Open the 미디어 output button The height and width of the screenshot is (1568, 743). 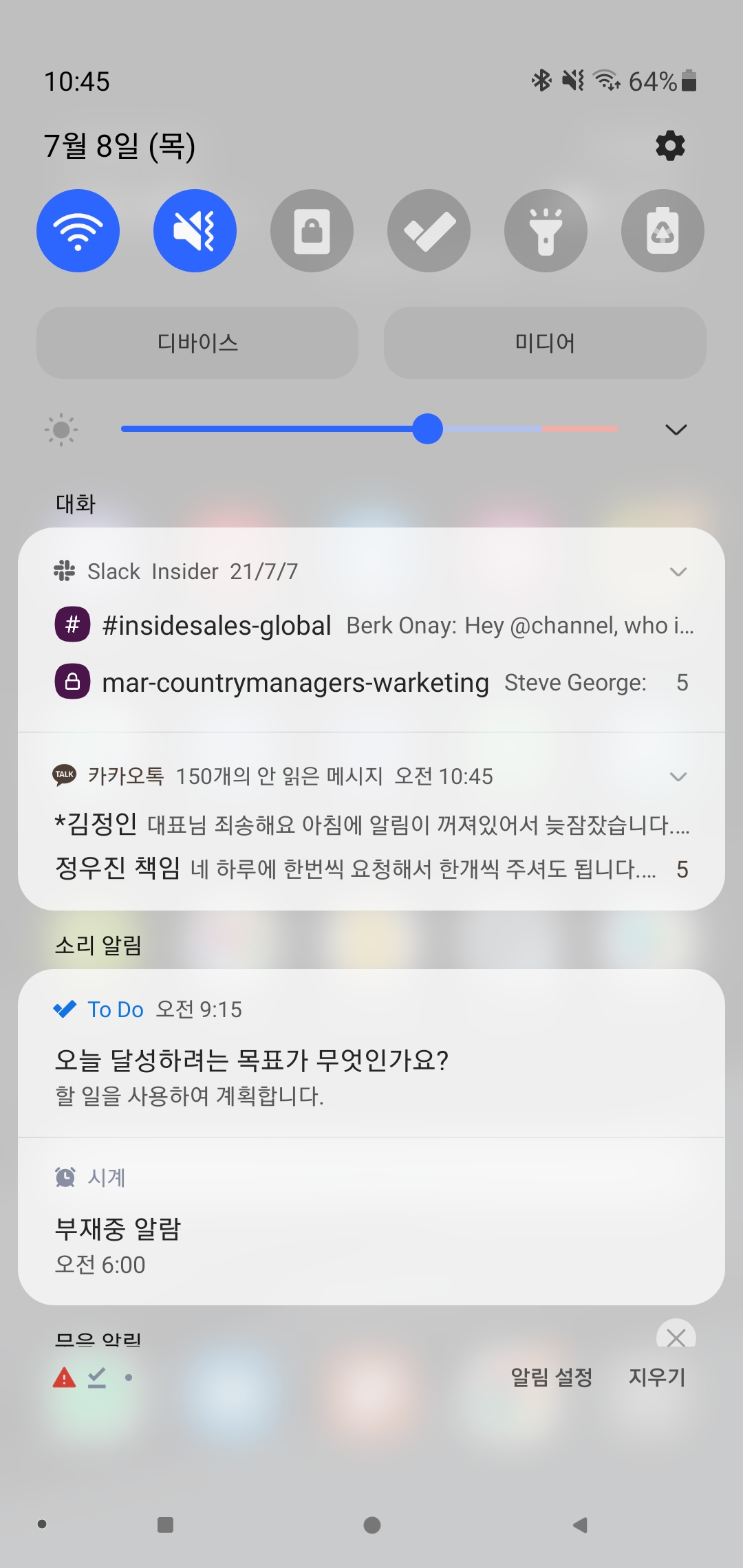[545, 342]
